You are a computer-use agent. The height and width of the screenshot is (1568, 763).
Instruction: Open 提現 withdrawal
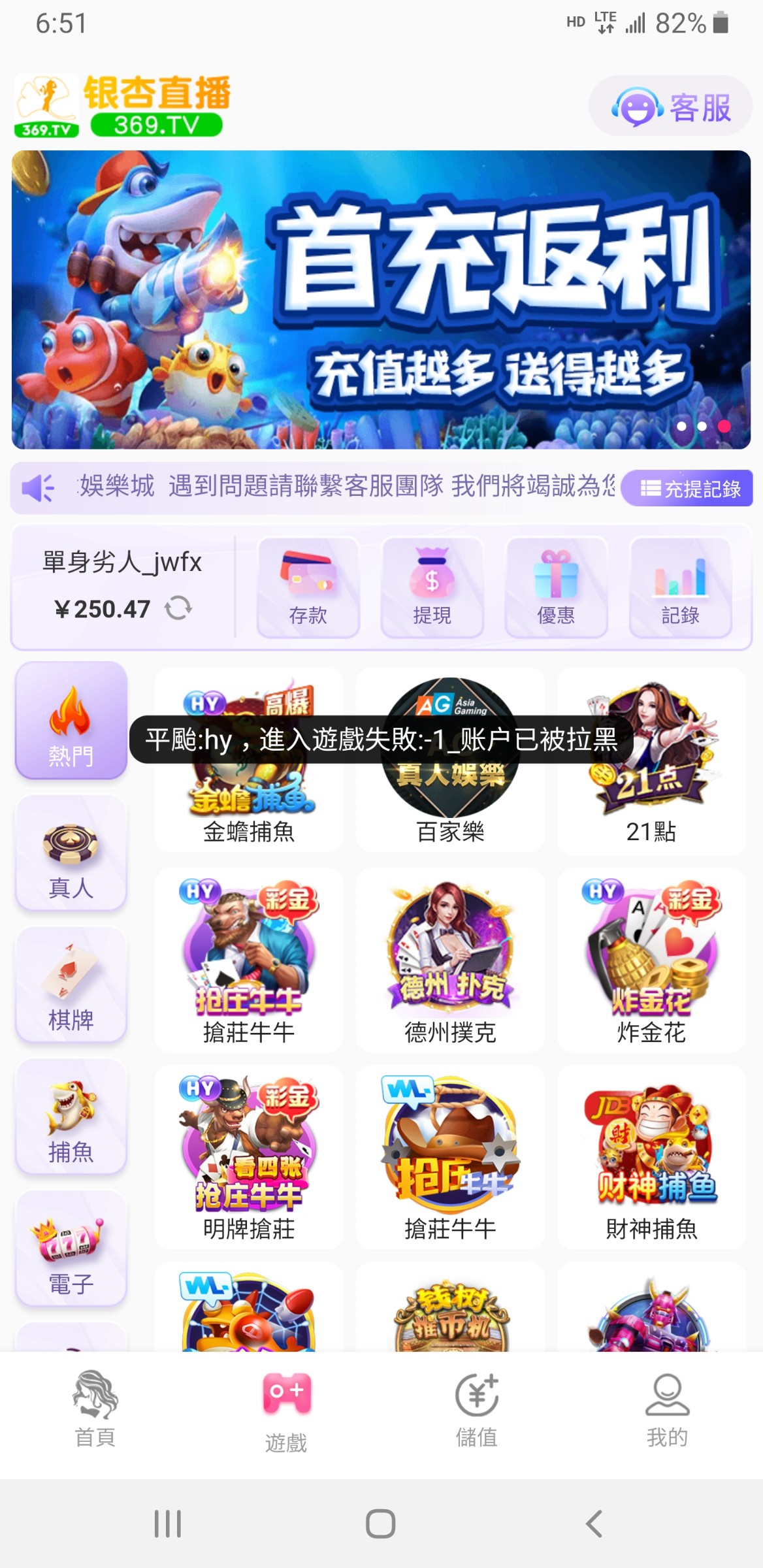(432, 587)
